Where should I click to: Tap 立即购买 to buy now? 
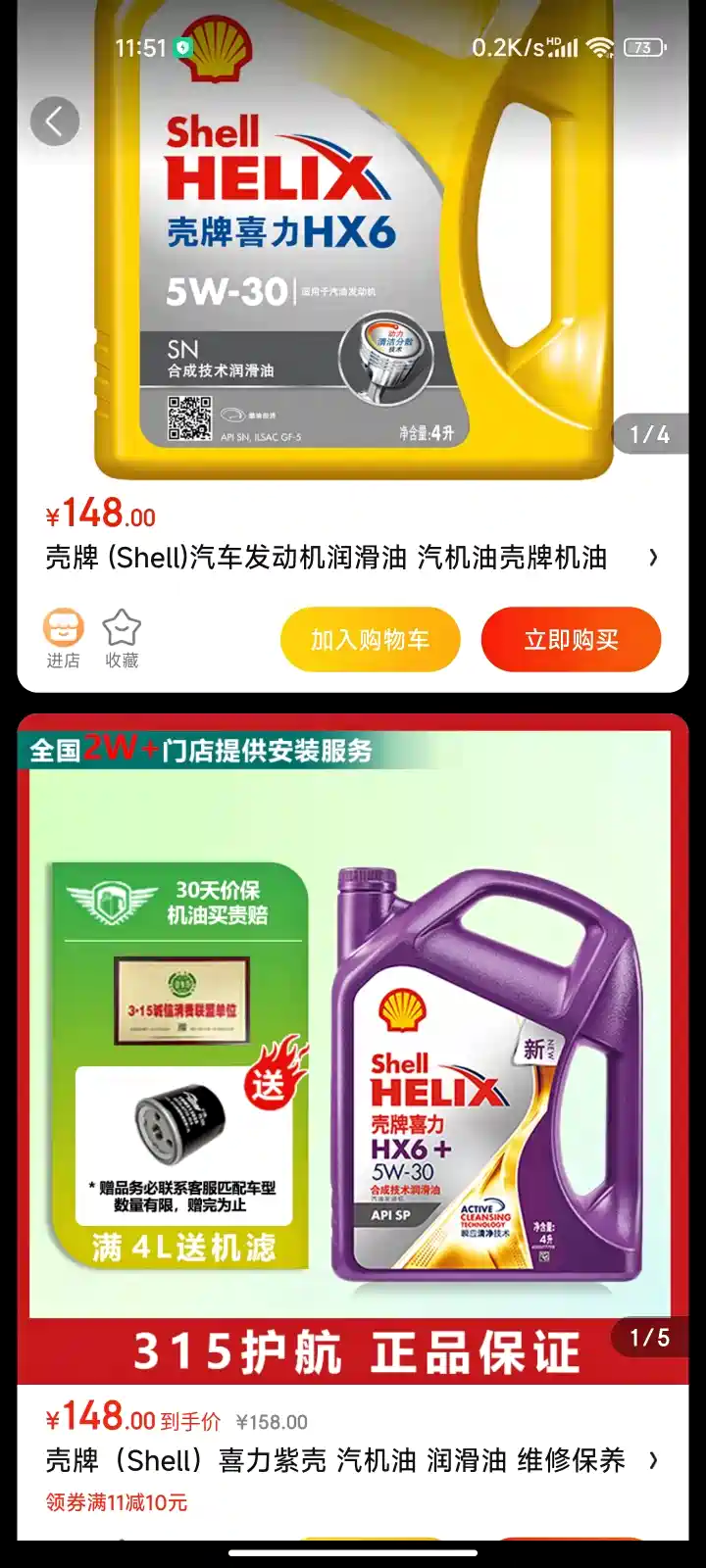(x=571, y=640)
